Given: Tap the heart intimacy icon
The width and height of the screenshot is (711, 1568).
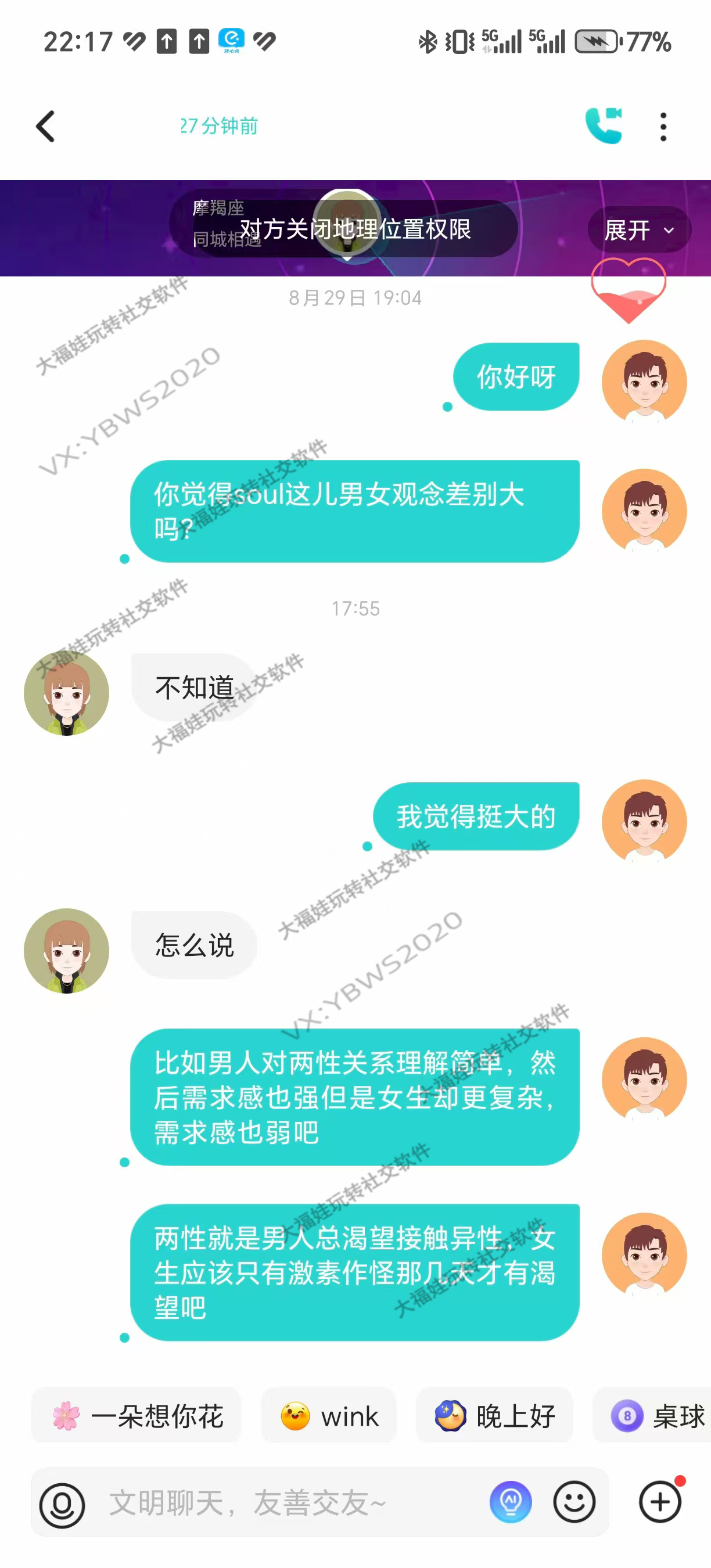Looking at the screenshot, I should point(628,290).
